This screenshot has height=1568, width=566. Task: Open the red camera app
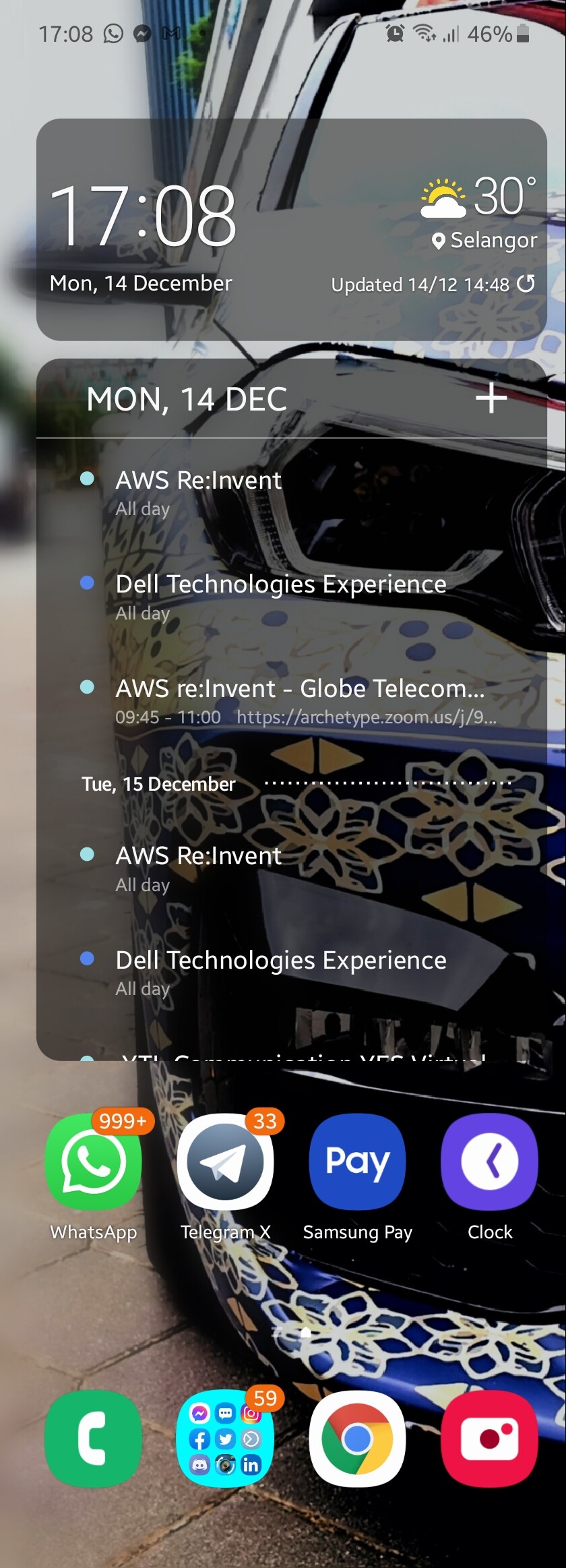489,1439
